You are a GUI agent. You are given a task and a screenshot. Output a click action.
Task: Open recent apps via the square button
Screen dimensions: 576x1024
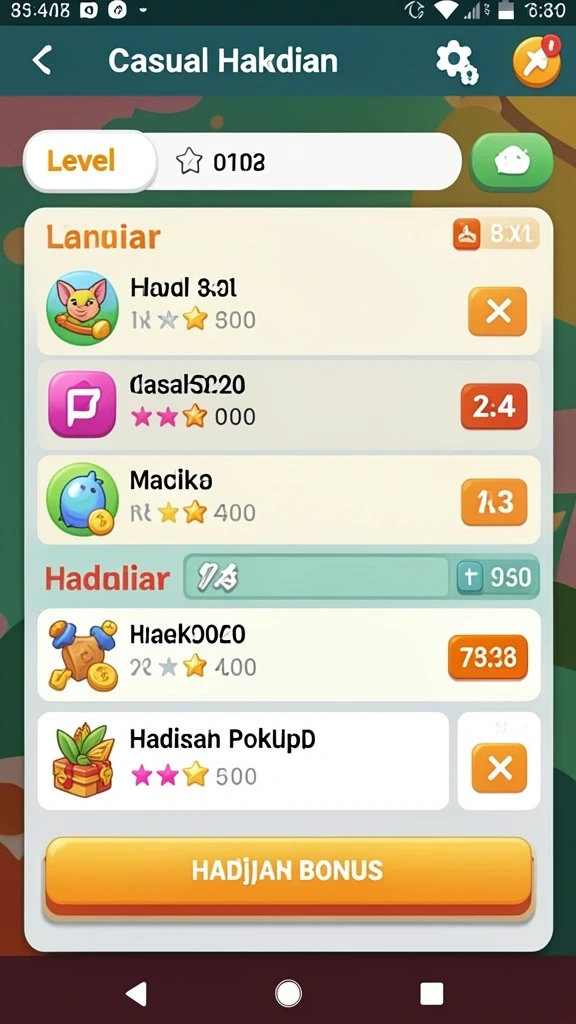432,994
